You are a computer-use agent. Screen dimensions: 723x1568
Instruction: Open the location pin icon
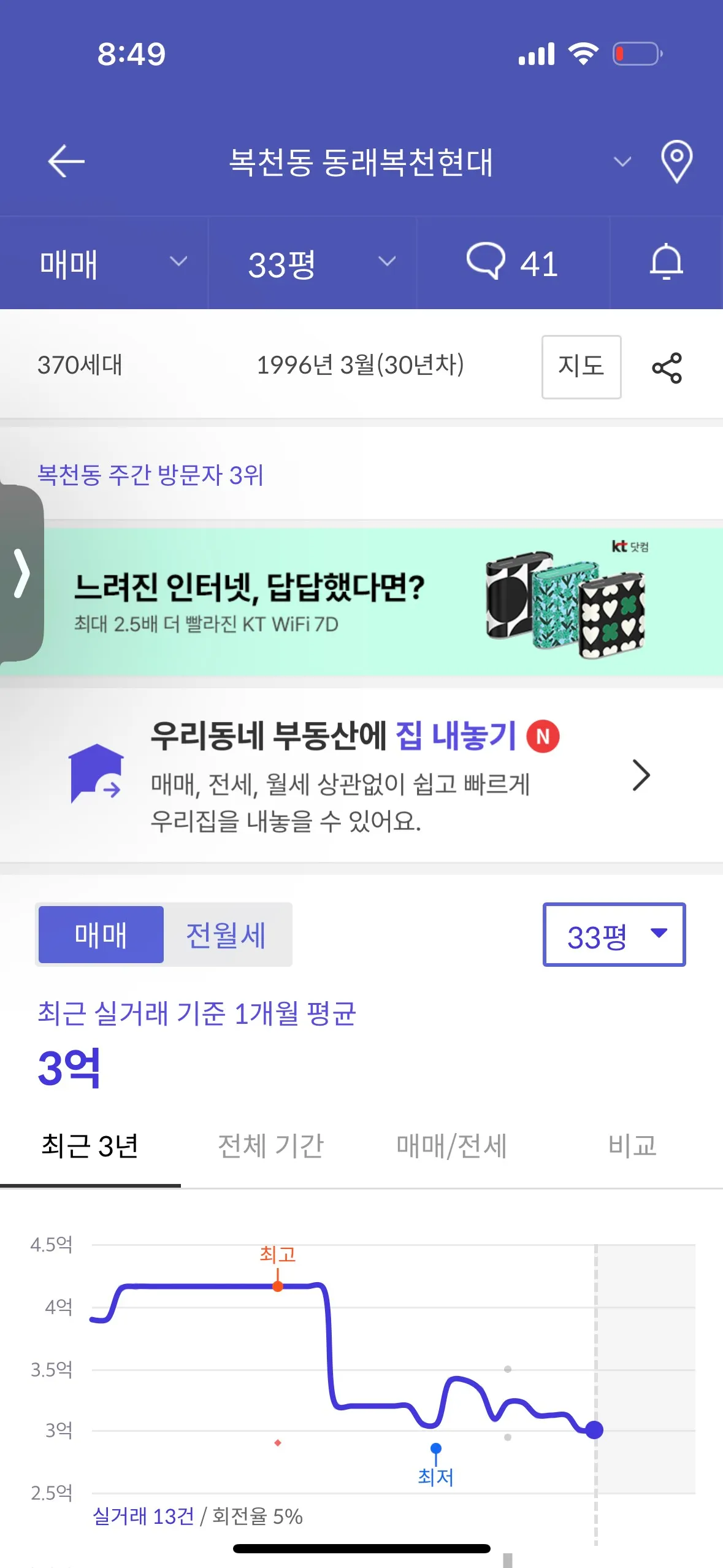[x=676, y=162]
